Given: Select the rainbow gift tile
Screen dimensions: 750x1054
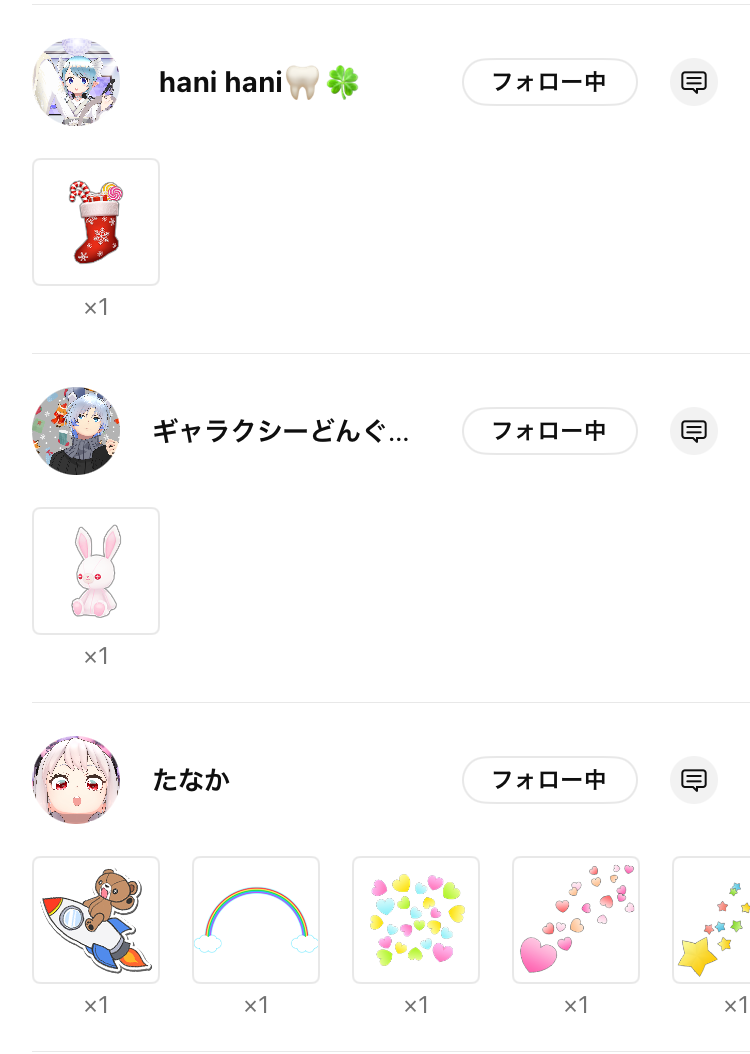Looking at the screenshot, I should coord(256,920).
